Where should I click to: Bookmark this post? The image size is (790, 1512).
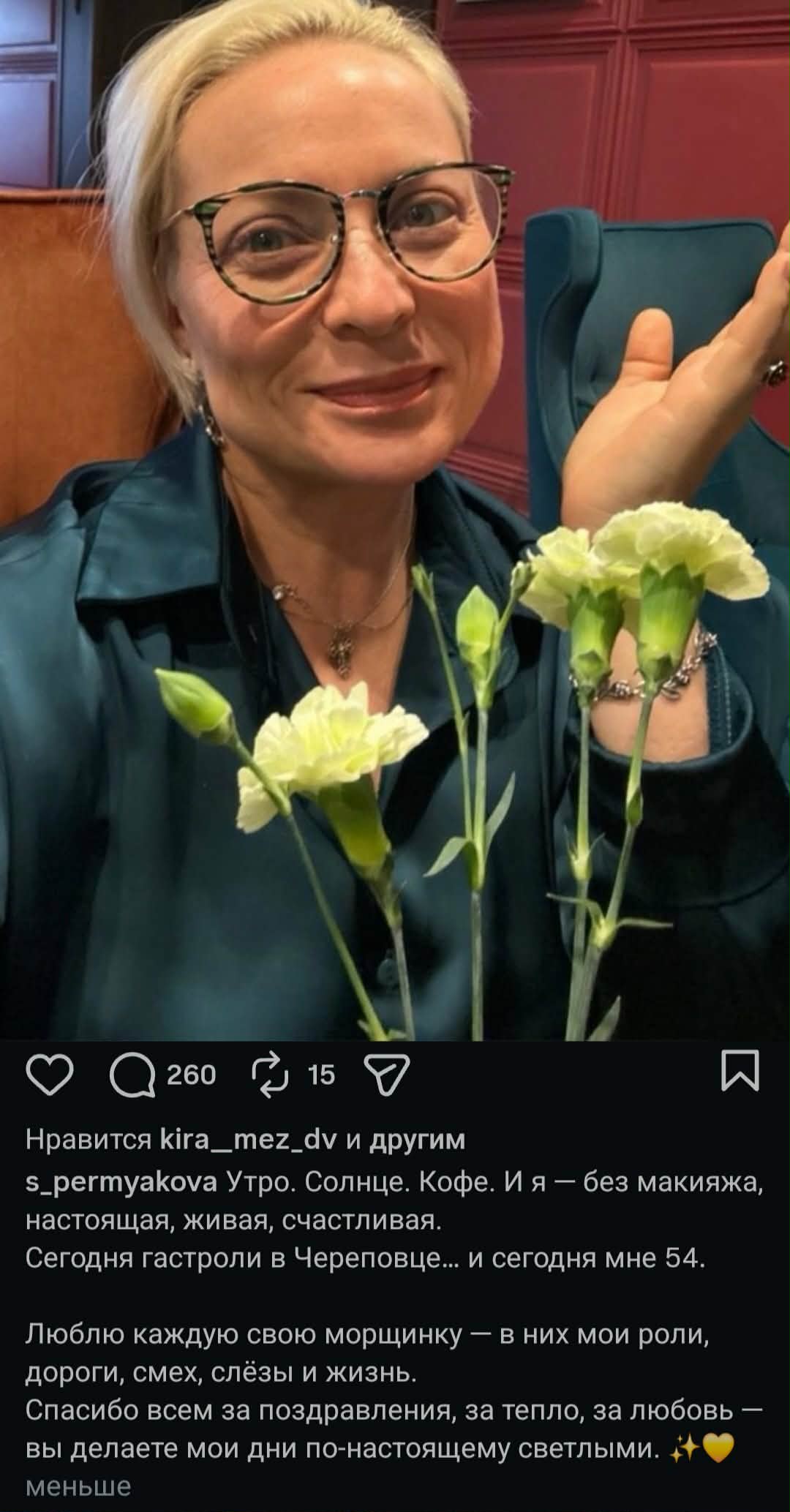coord(740,1070)
